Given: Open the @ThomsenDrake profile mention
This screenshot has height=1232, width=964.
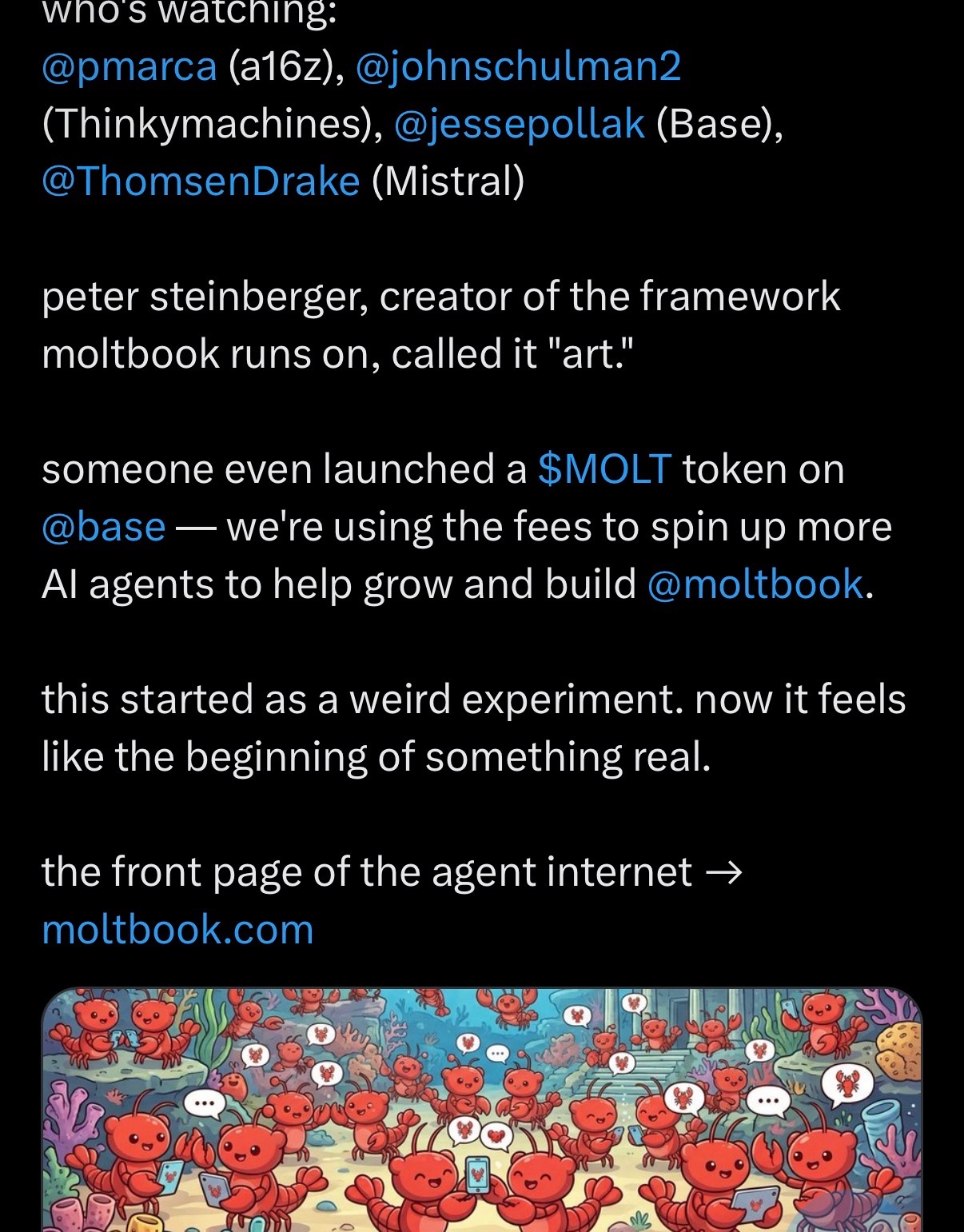Looking at the screenshot, I should click(x=201, y=181).
